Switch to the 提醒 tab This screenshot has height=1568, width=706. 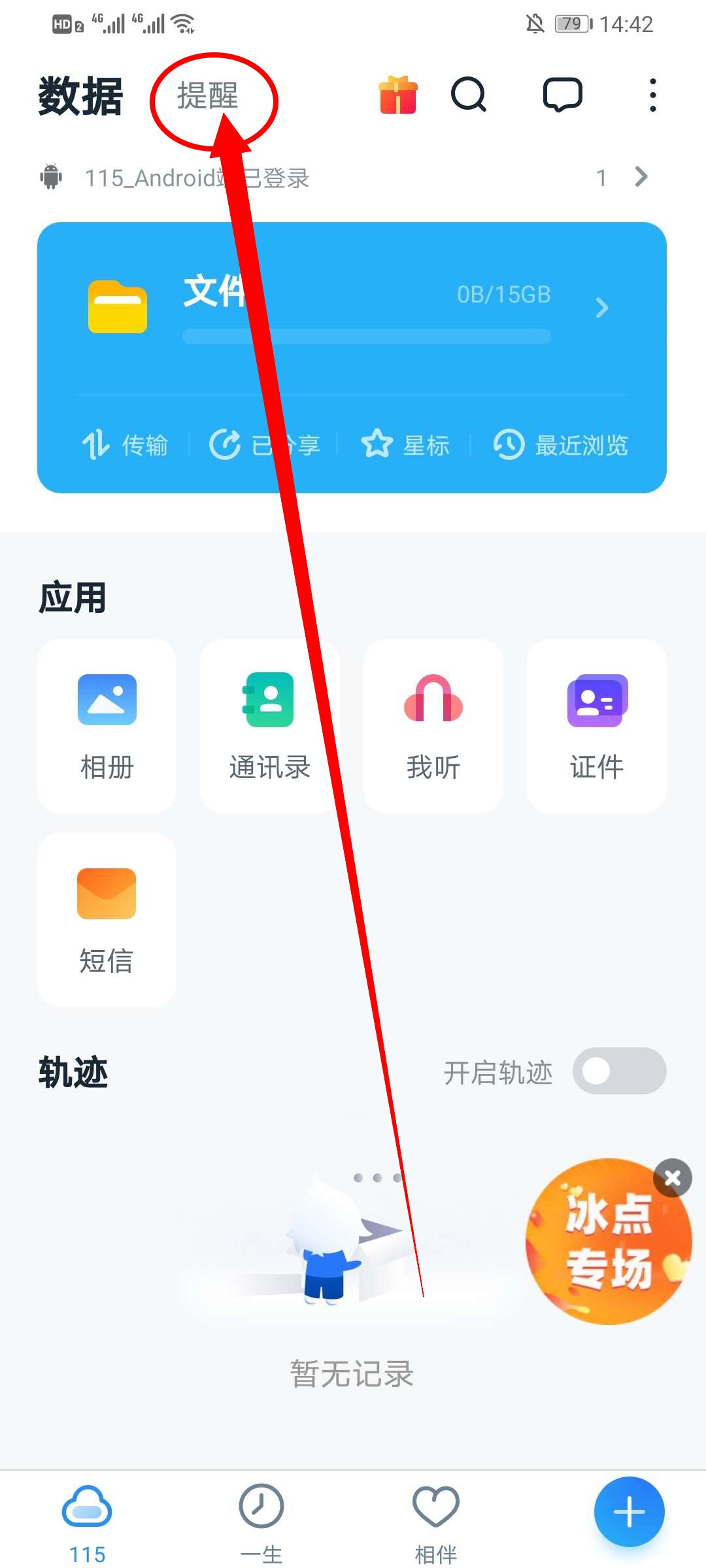pyautogui.click(x=208, y=96)
